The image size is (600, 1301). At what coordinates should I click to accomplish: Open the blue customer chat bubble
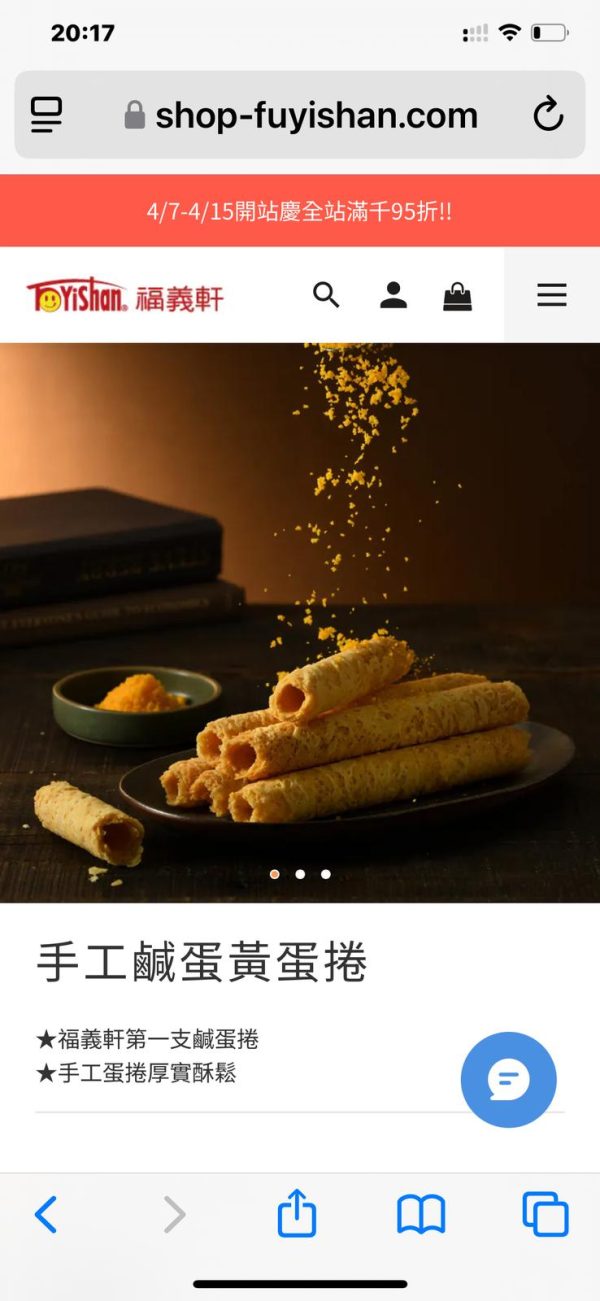pyautogui.click(x=508, y=1080)
